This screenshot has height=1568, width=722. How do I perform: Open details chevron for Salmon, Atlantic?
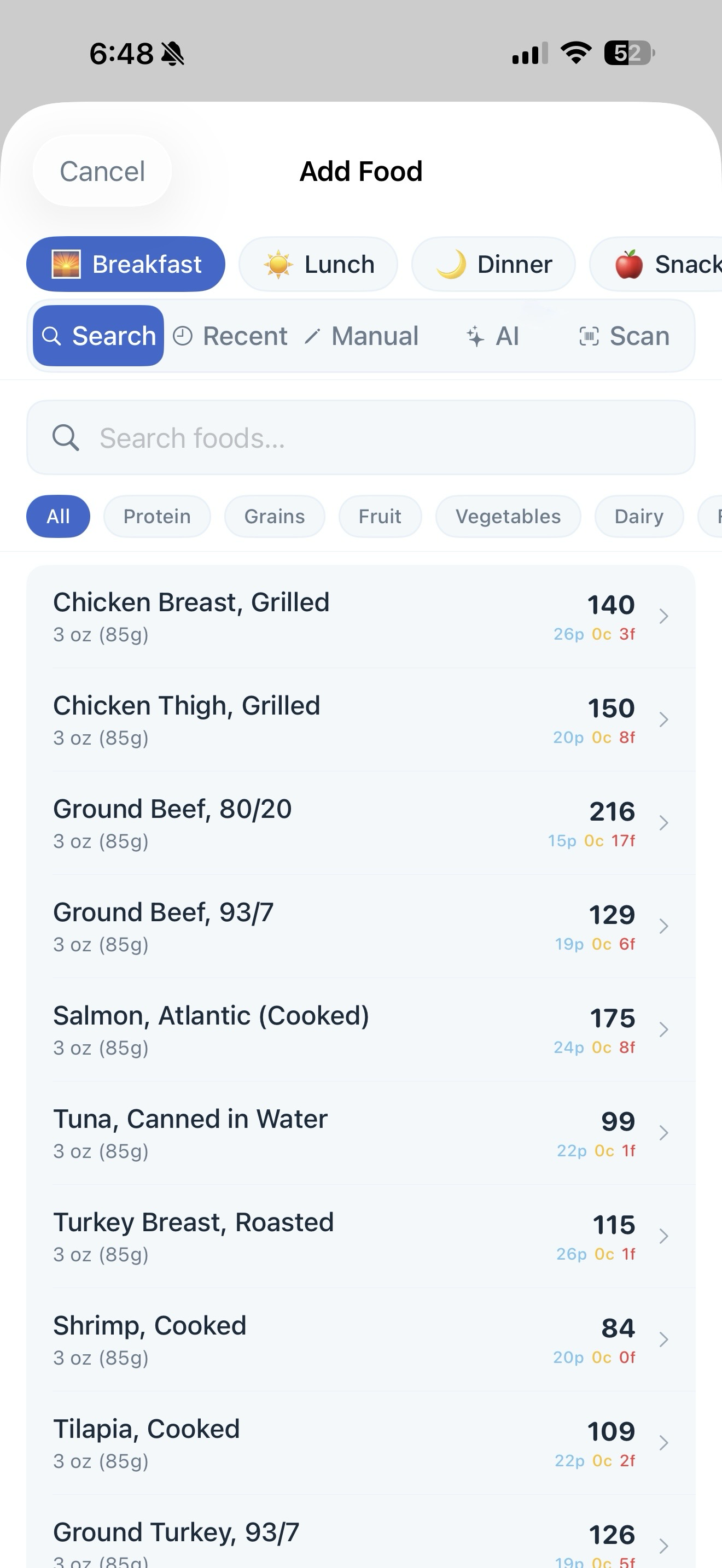tap(664, 1029)
